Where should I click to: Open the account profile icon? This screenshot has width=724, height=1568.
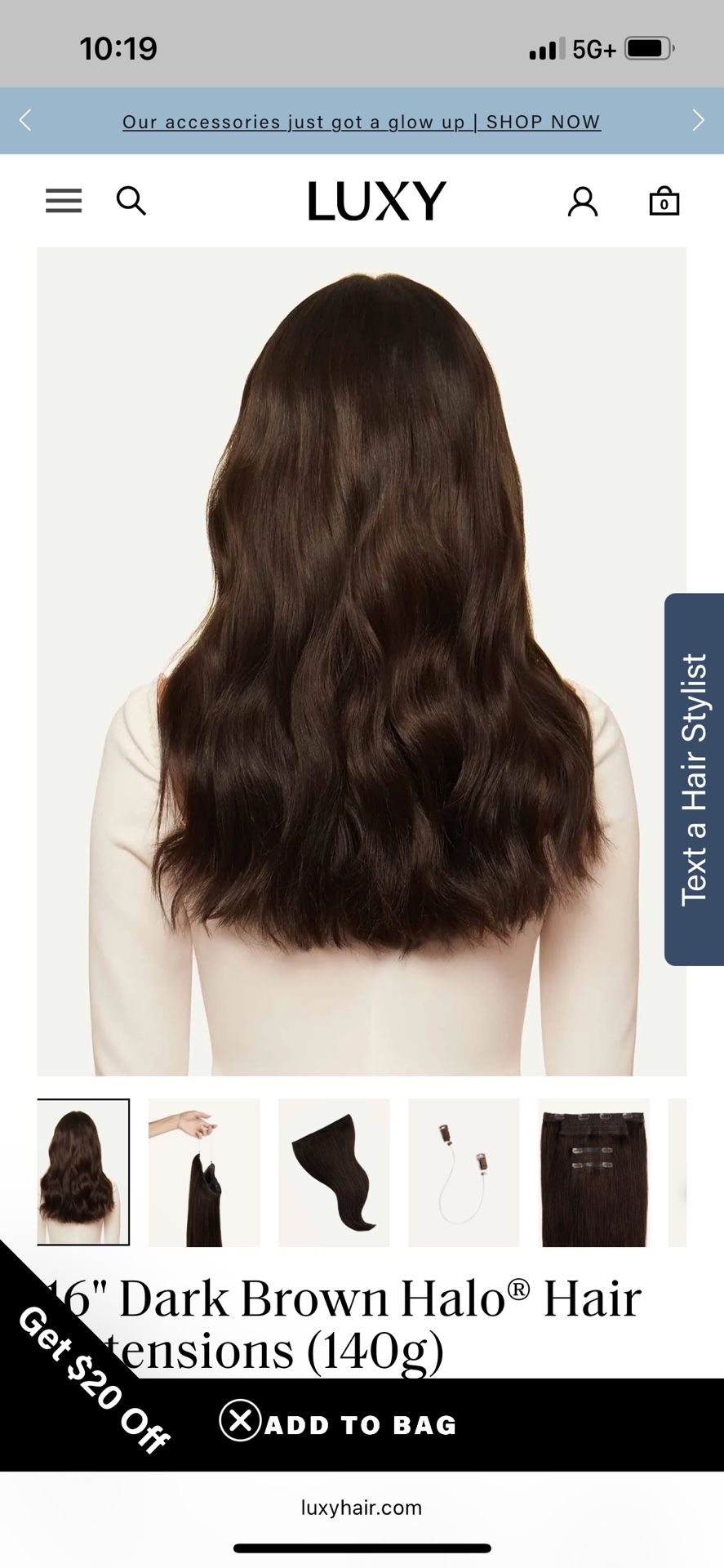click(582, 201)
